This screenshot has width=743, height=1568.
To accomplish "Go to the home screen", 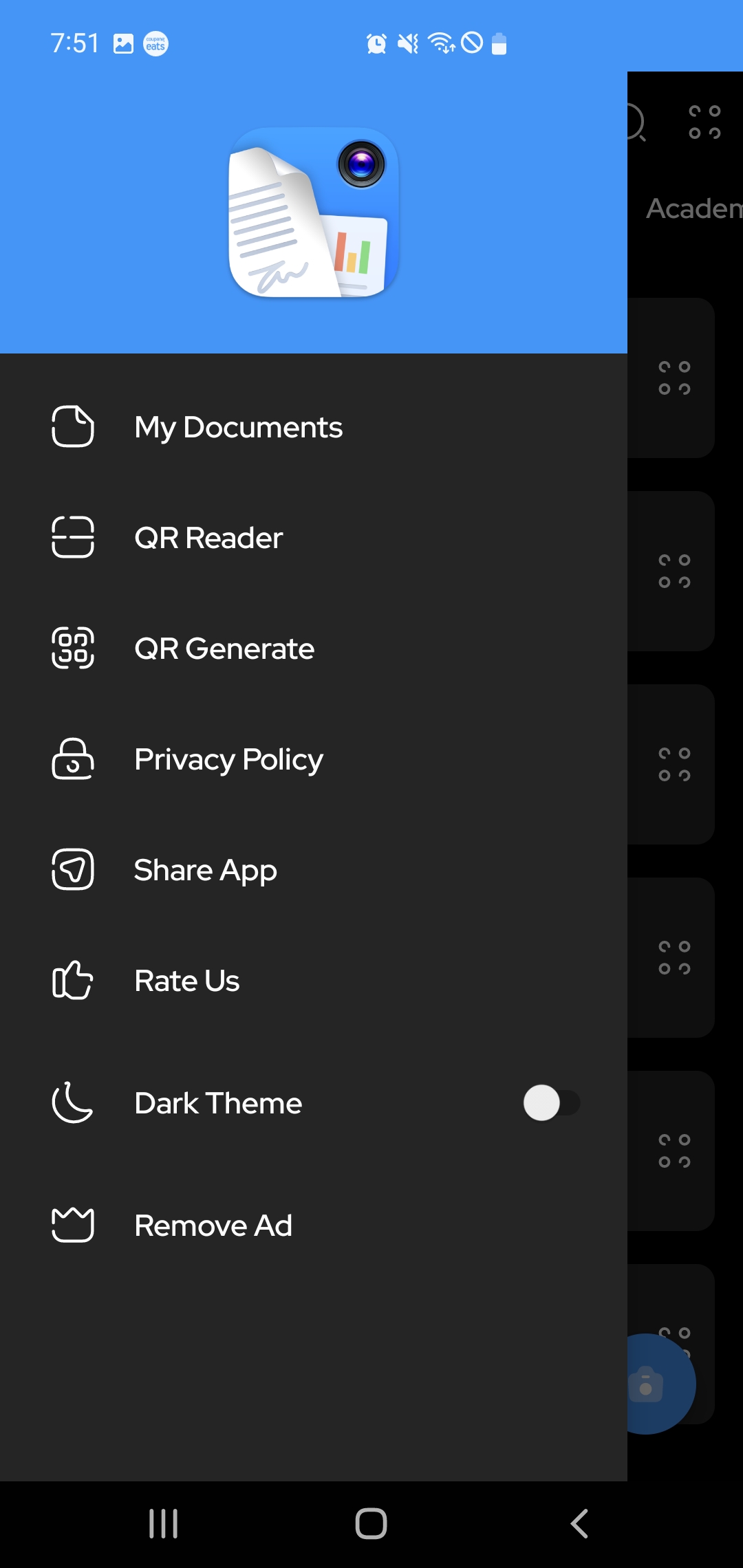I will (371, 1524).
